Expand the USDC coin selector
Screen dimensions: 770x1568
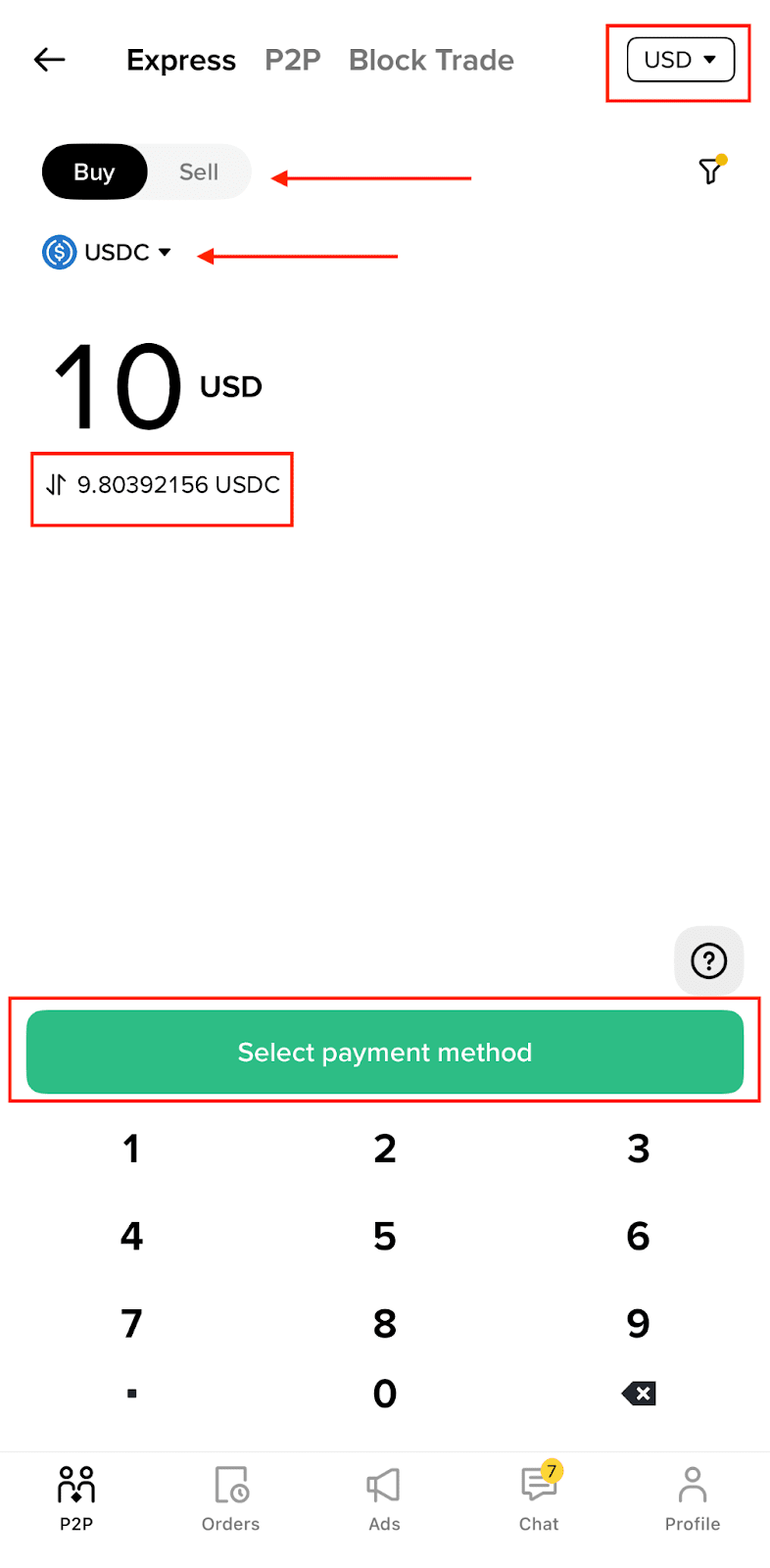pos(108,253)
